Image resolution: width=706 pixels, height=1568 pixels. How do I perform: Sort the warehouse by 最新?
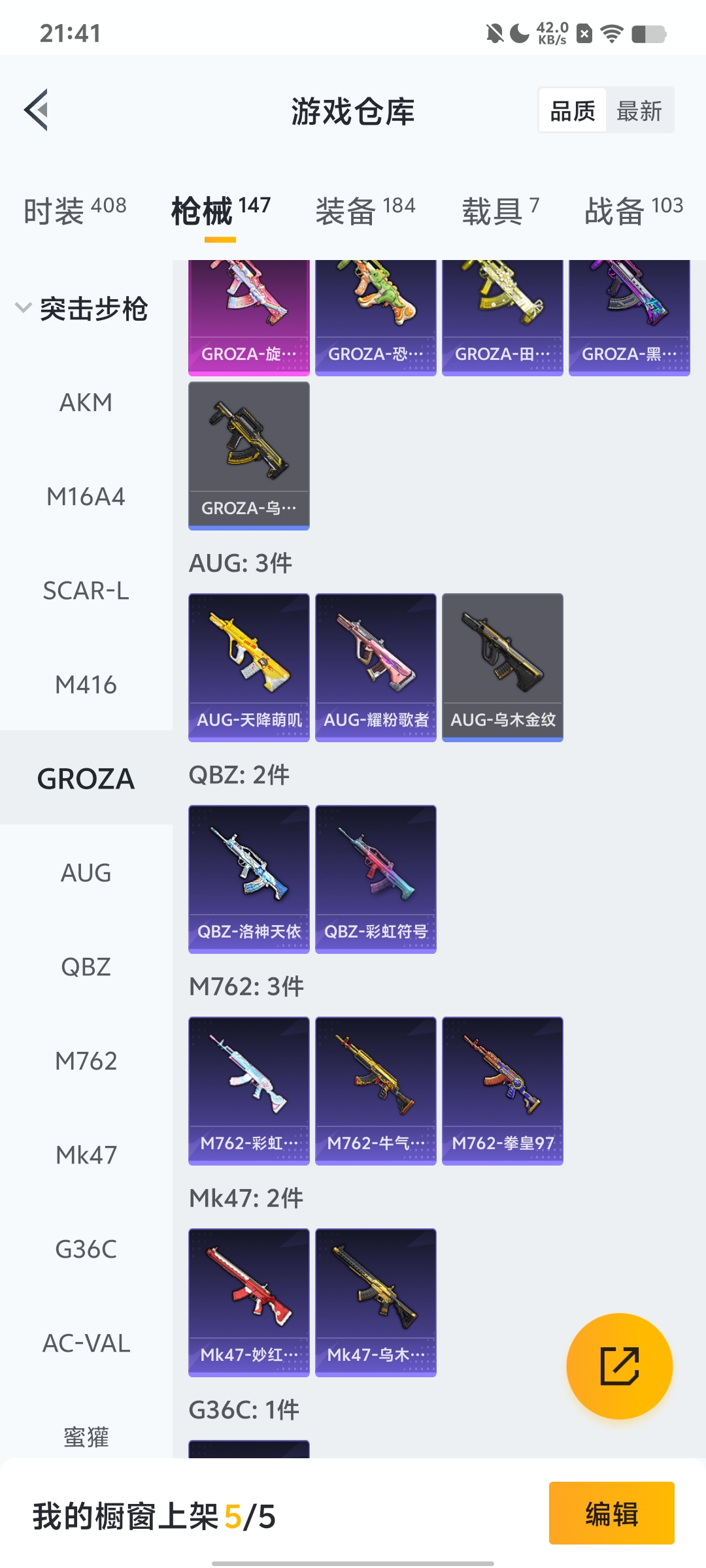click(639, 110)
